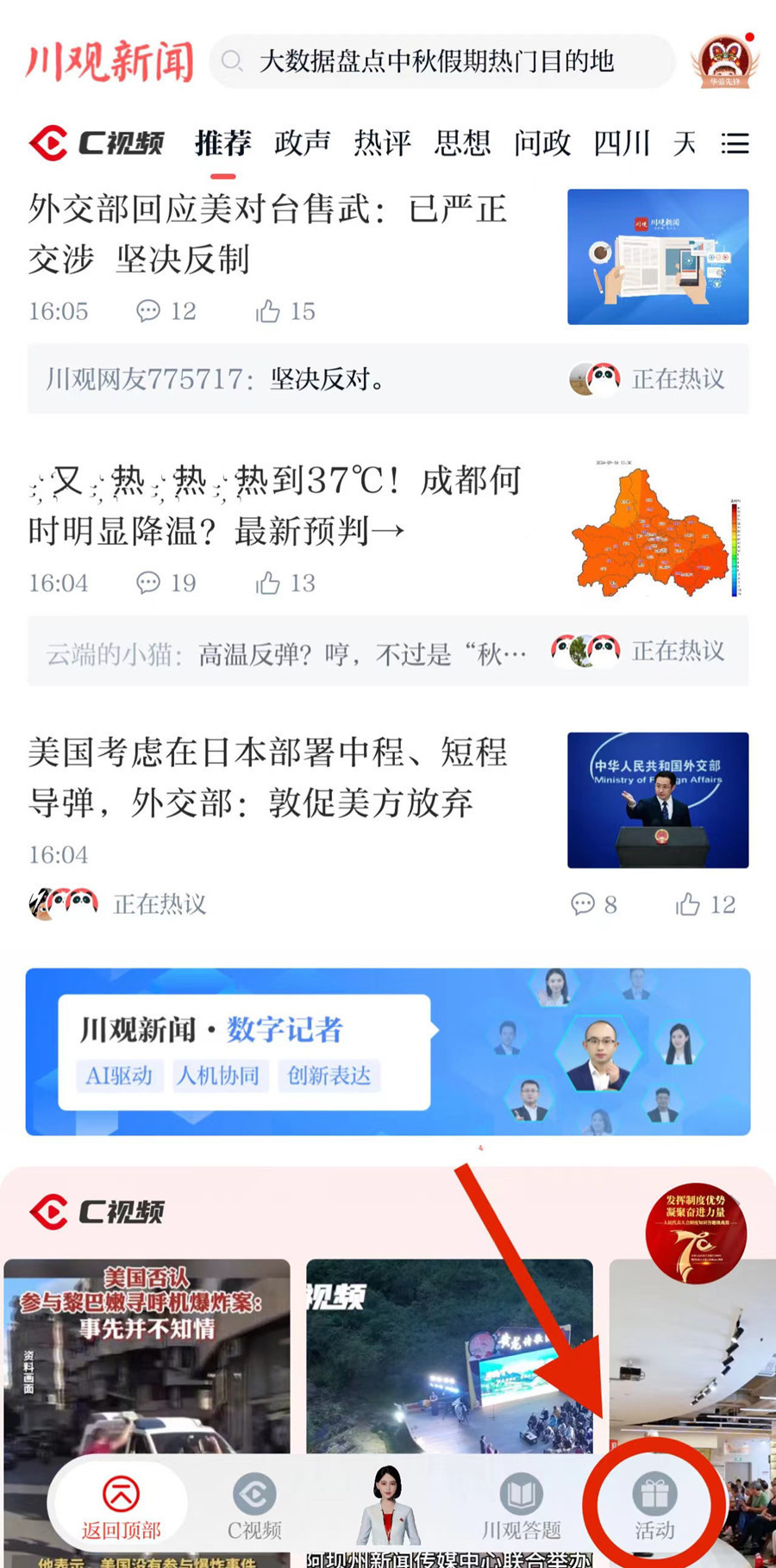Open the 活动 gift tab
Image resolution: width=776 pixels, height=1568 pixels.
point(654,1505)
